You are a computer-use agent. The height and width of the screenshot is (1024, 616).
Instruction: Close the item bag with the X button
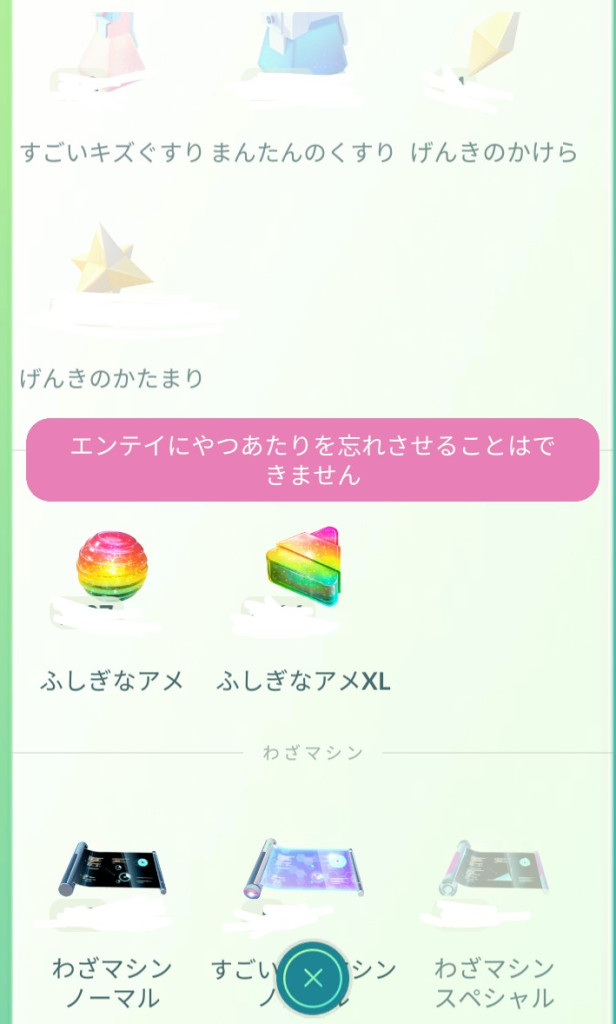click(x=313, y=977)
